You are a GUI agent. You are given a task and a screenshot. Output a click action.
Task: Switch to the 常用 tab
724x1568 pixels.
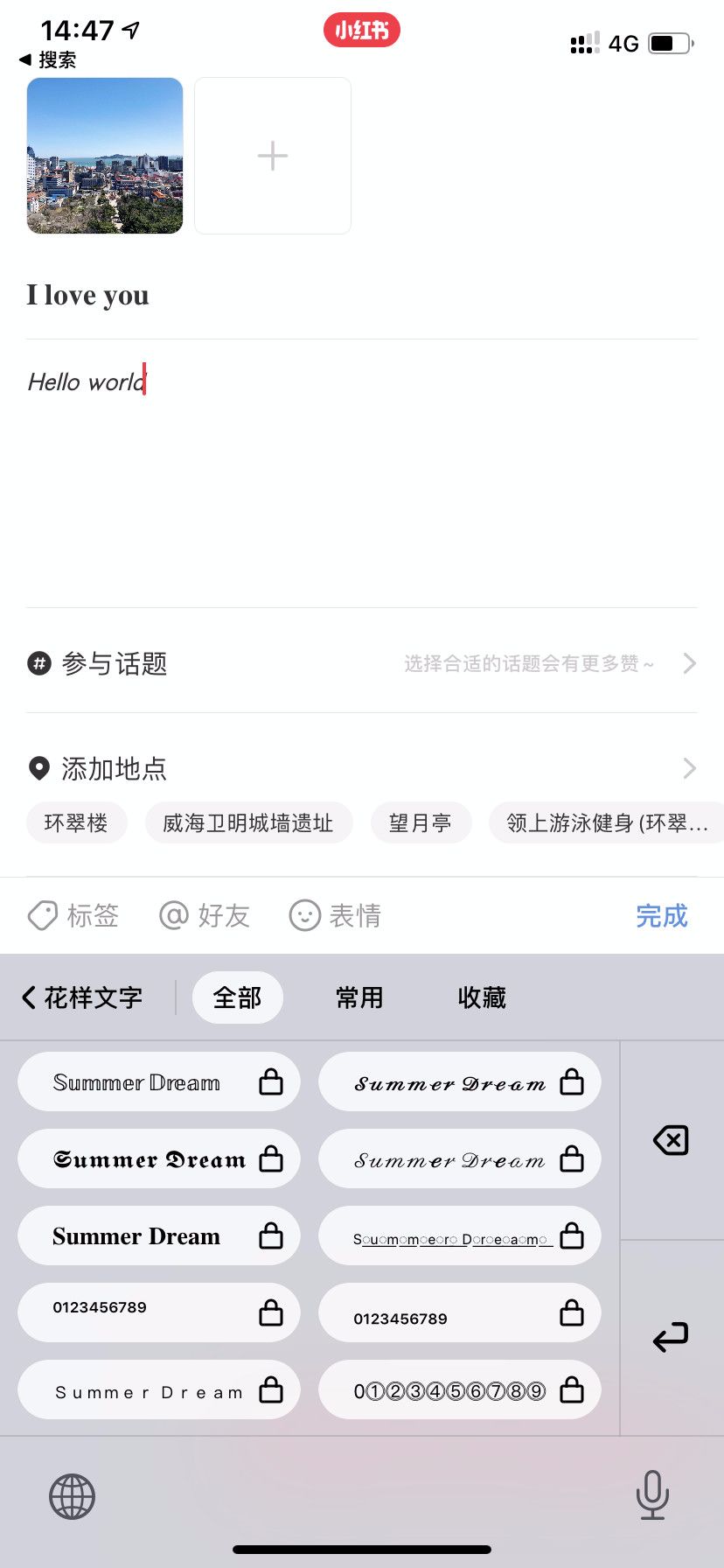(359, 997)
